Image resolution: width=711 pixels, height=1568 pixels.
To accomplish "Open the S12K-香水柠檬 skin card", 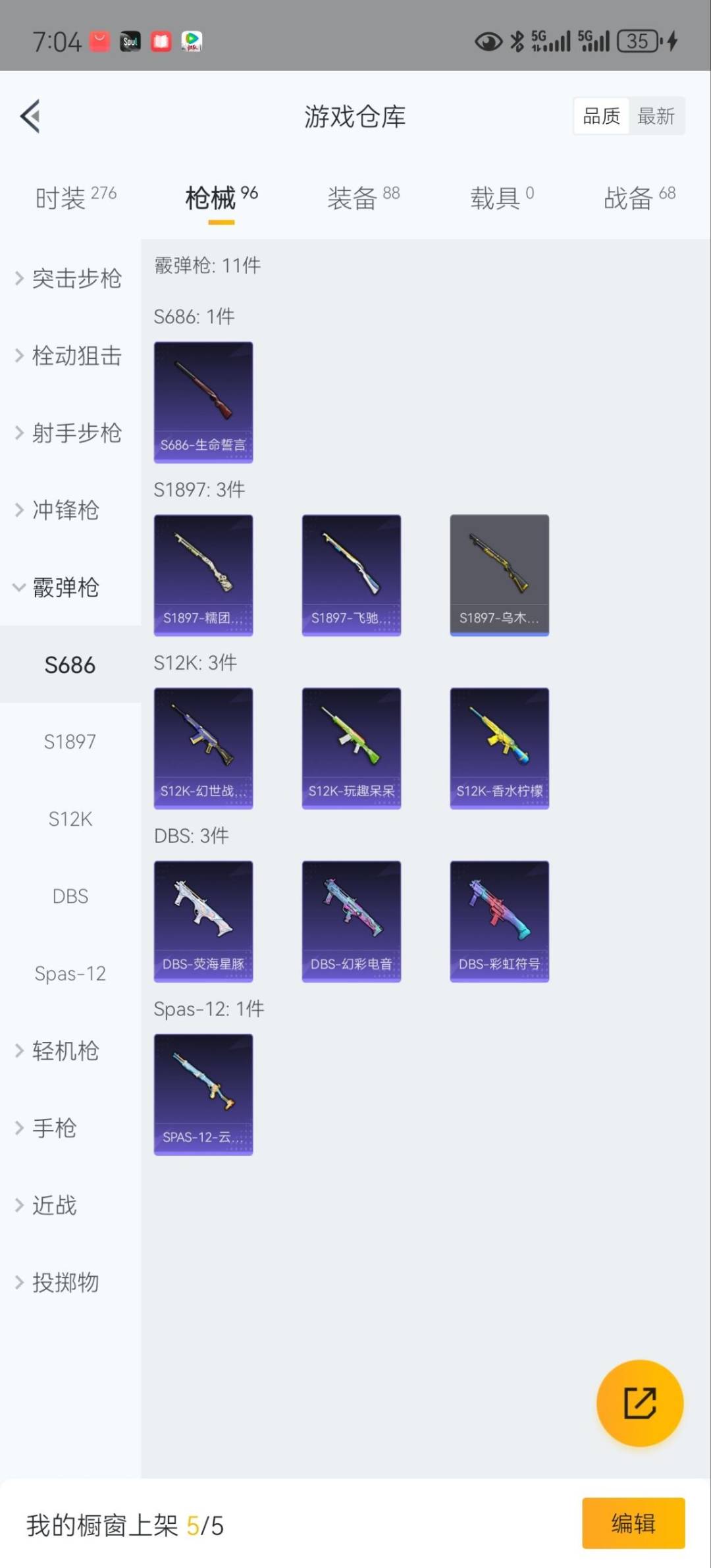I will (x=499, y=748).
